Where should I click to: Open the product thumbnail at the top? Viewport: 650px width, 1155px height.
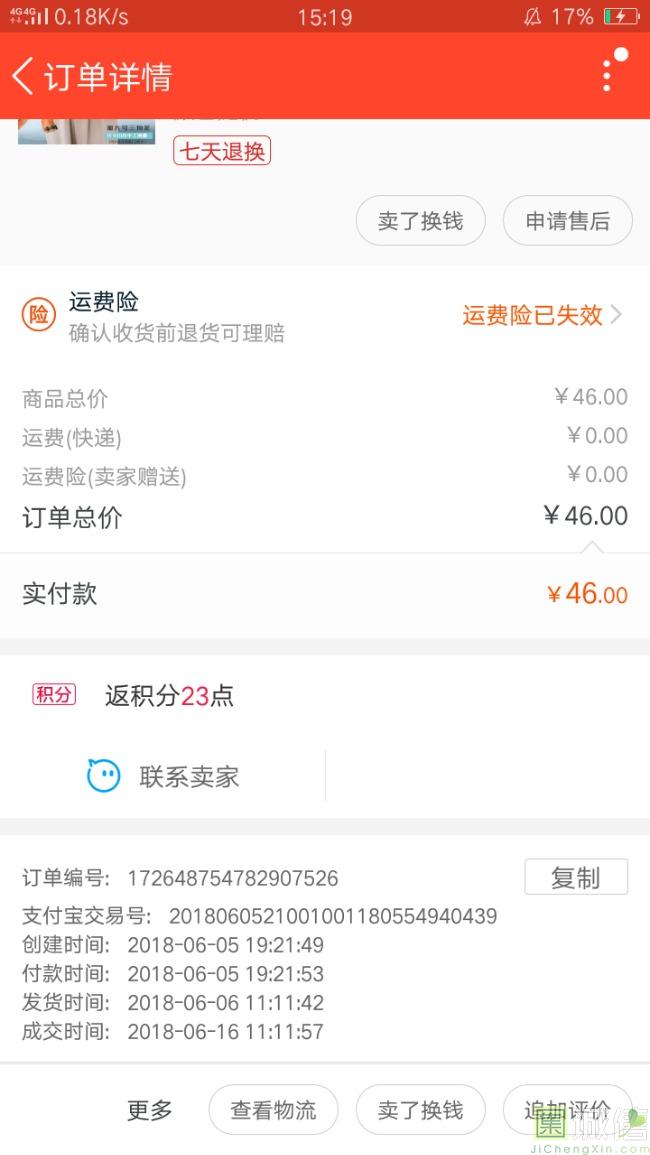point(86,131)
